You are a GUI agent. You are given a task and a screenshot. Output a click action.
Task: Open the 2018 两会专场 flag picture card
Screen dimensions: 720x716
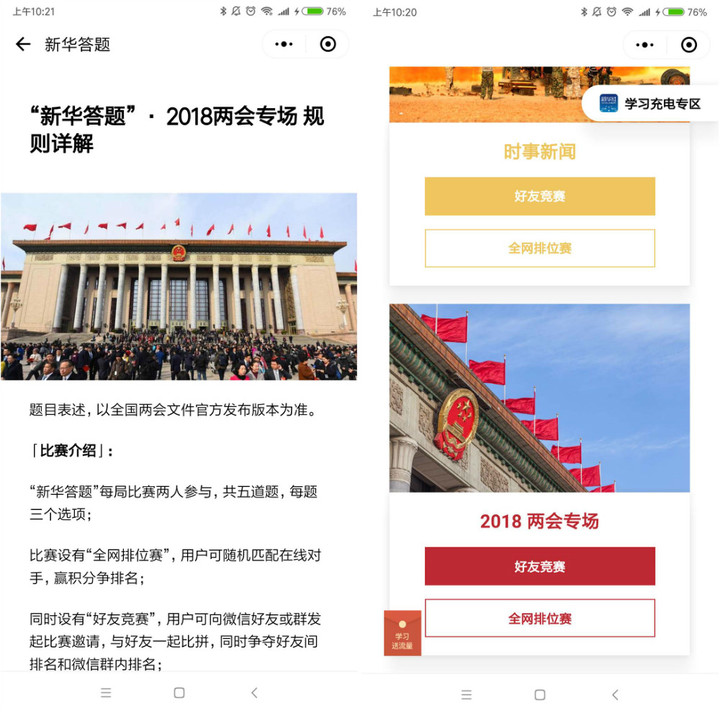coord(540,398)
